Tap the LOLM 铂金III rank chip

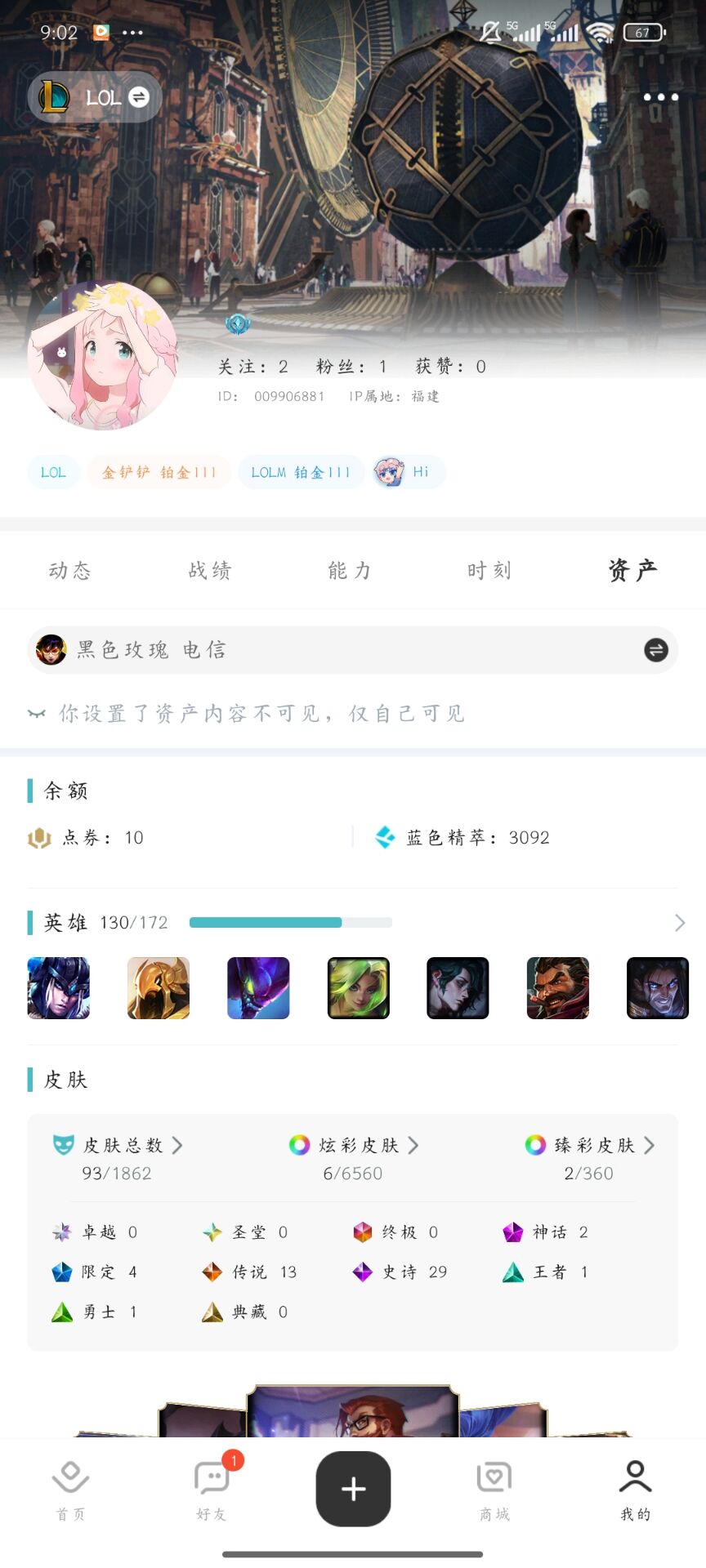pyautogui.click(x=300, y=472)
